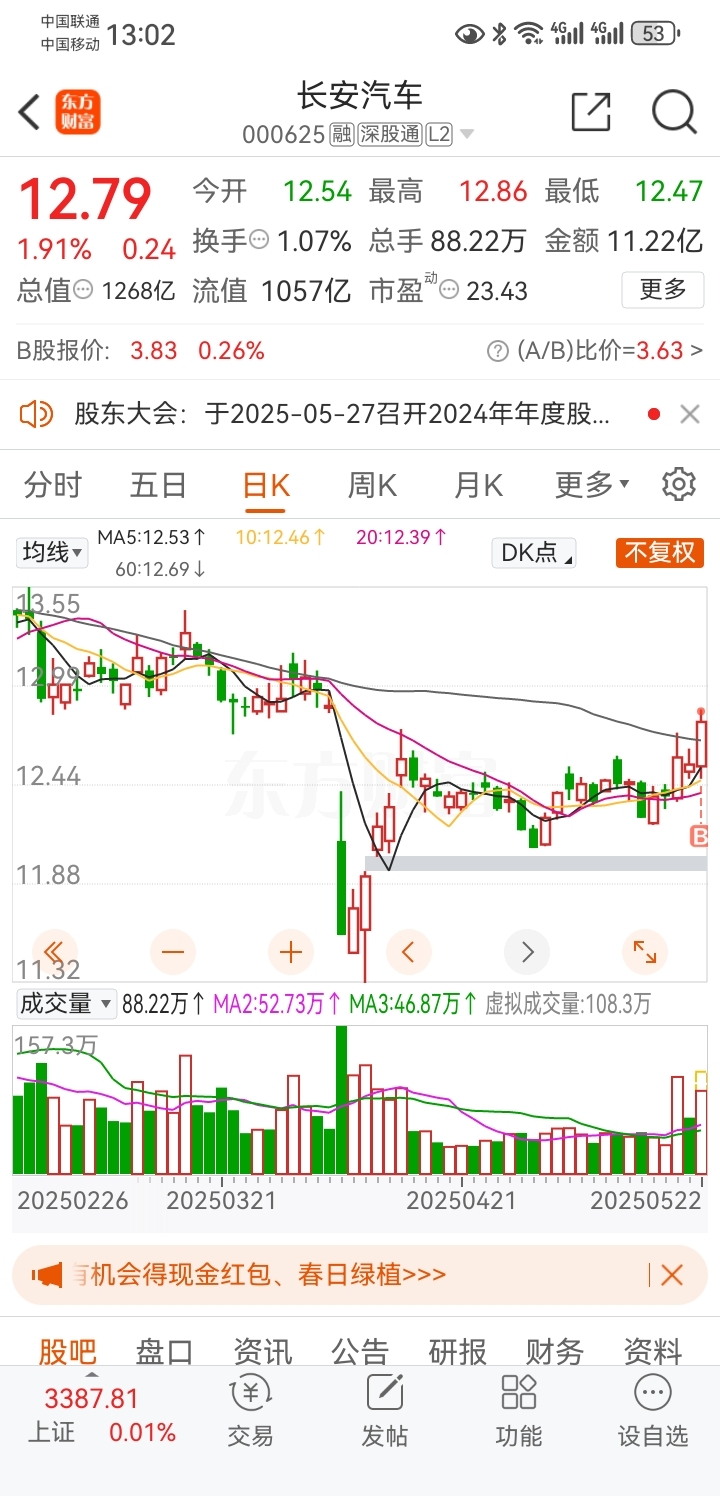Select the 月K chart tab
The height and width of the screenshot is (1496, 720).
pos(478,485)
